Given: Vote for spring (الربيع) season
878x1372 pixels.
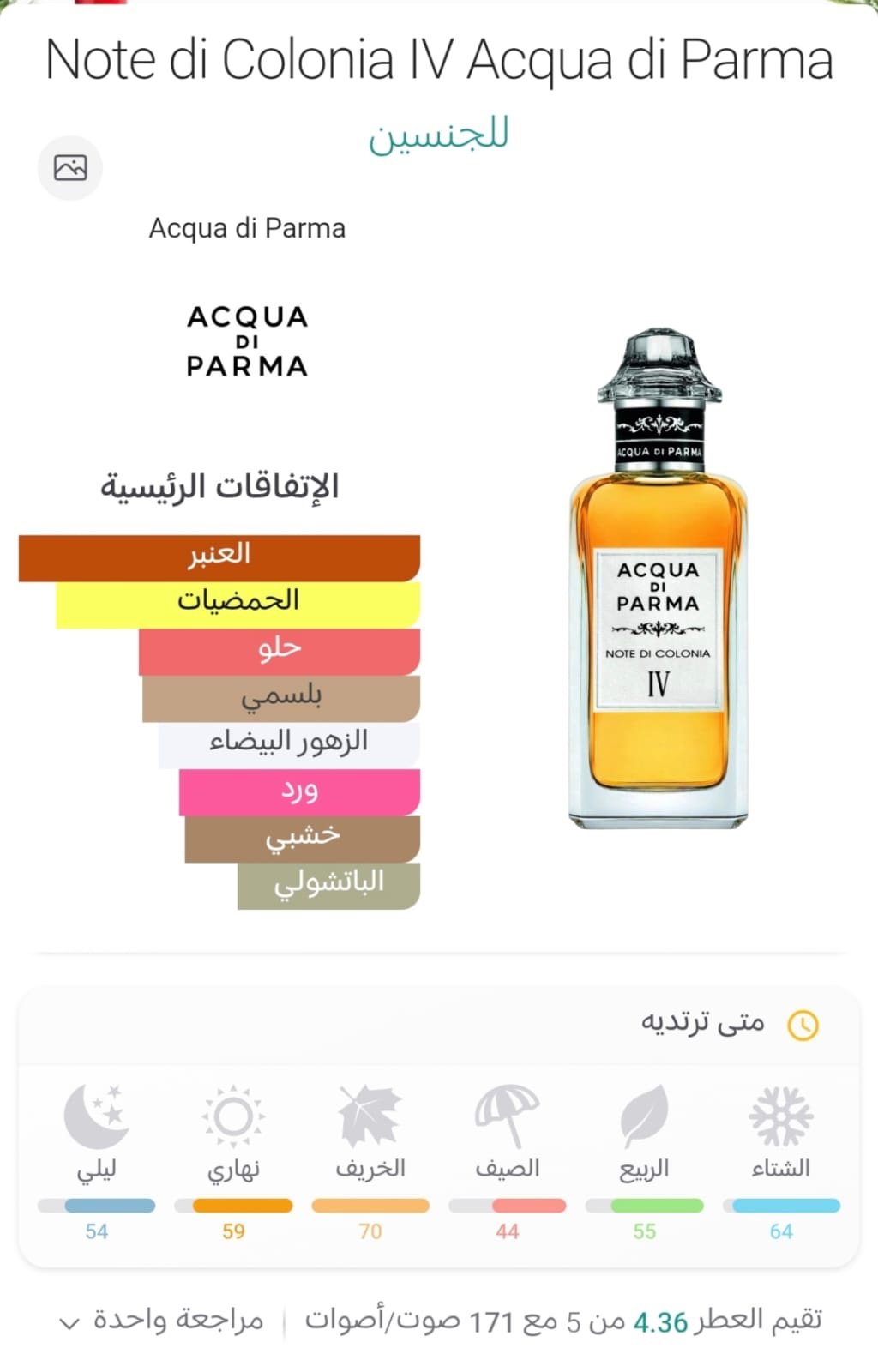Looking at the screenshot, I should 644,1118.
